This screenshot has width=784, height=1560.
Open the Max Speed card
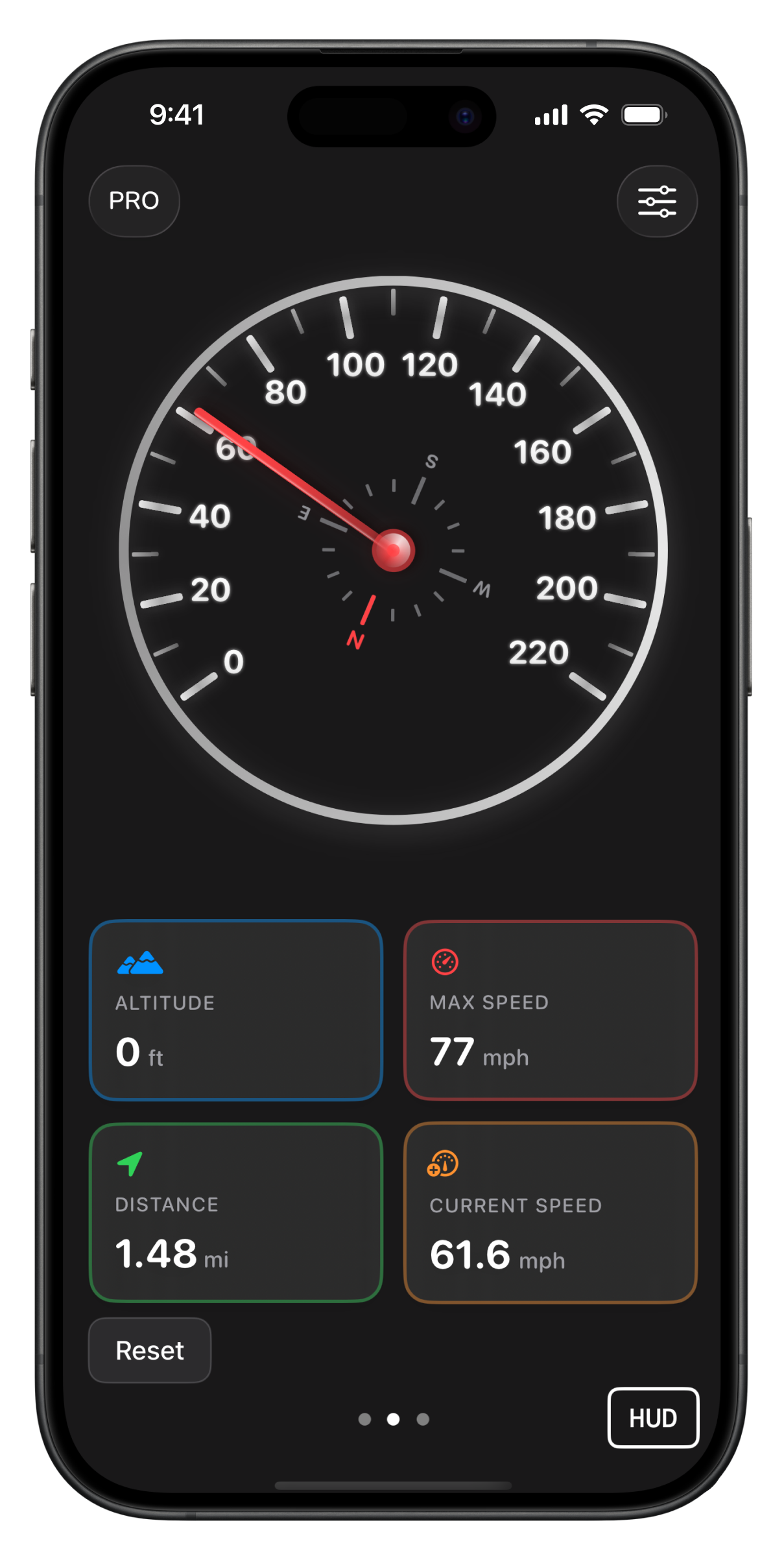(551, 1009)
